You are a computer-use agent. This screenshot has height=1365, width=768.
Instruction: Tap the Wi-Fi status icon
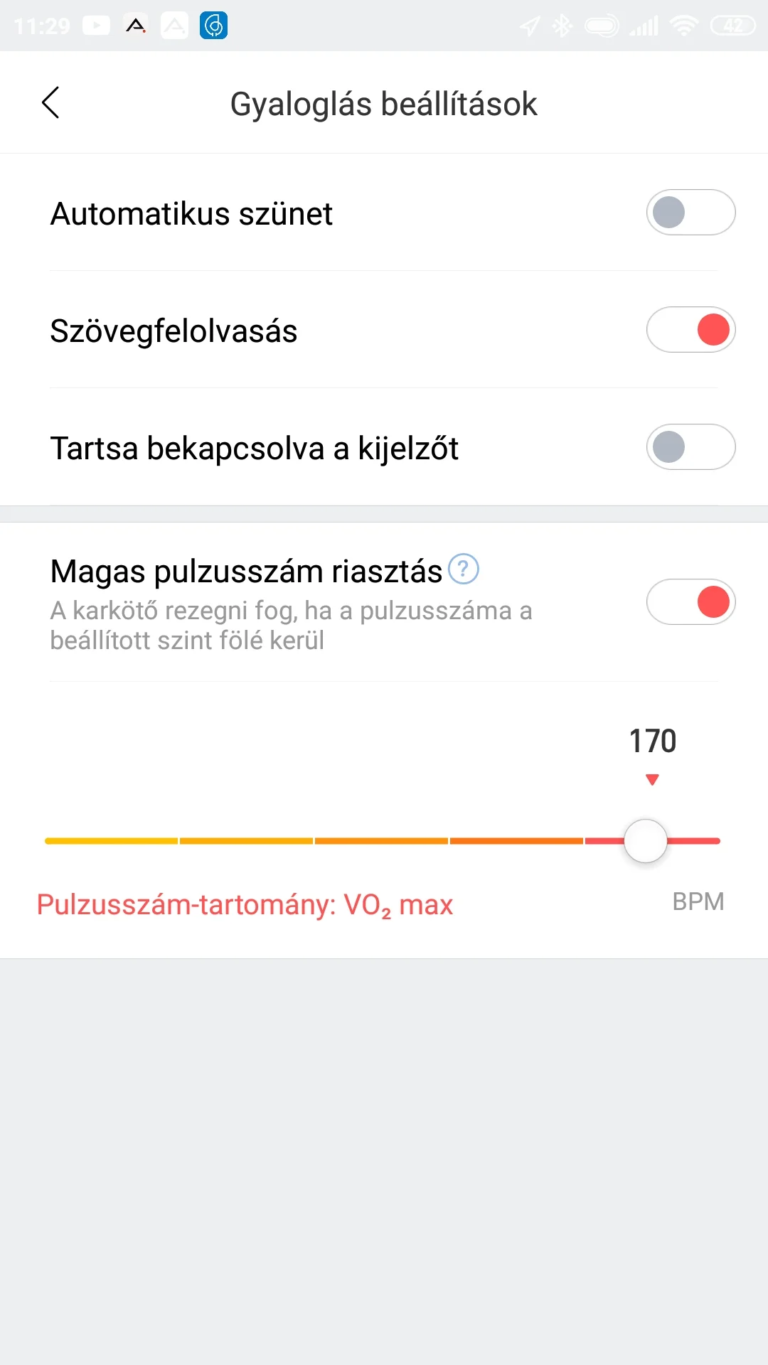click(683, 25)
